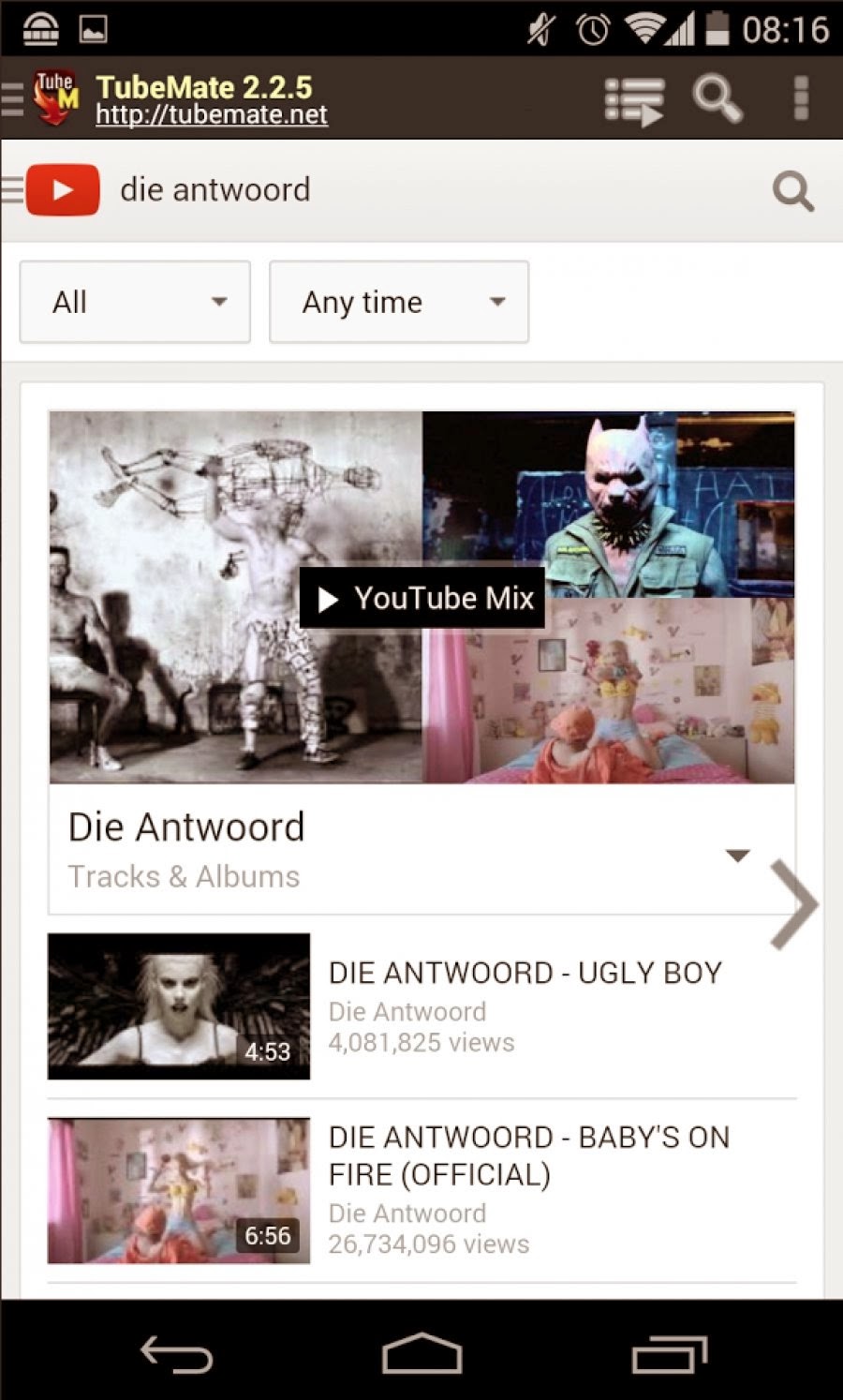The height and width of the screenshot is (1400, 843).
Task: Open BABY'S ON FIRE (OFFICIAL) video
Action: (422, 1190)
